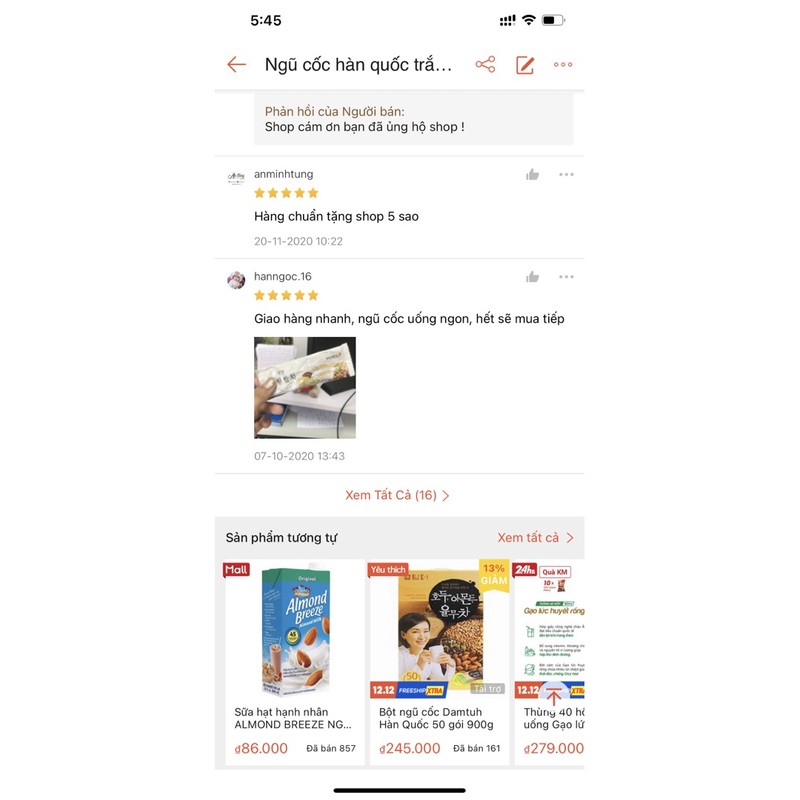This screenshot has width=800, height=800.
Task: Like anminhtung's review
Action: (x=532, y=175)
